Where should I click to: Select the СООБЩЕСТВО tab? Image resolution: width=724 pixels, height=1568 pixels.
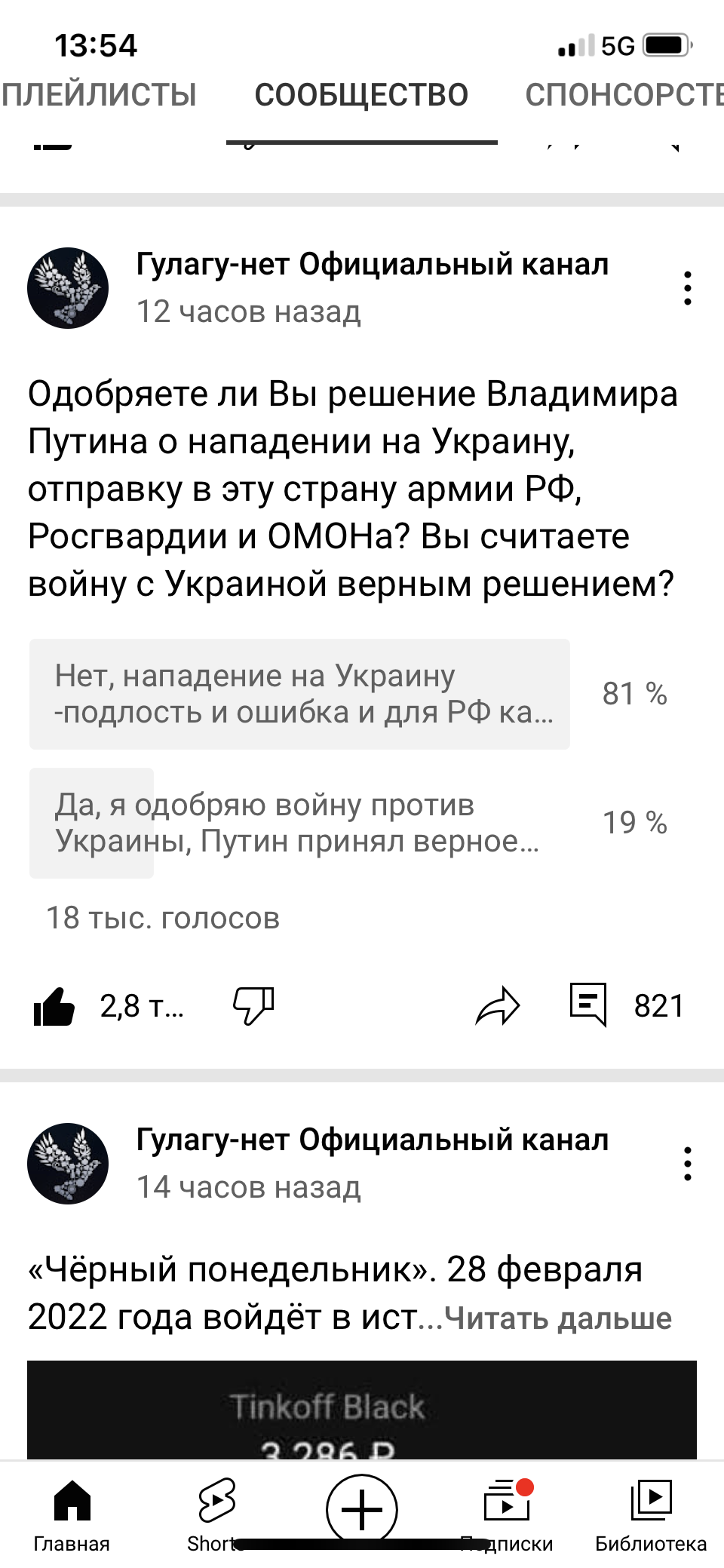[361, 95]
